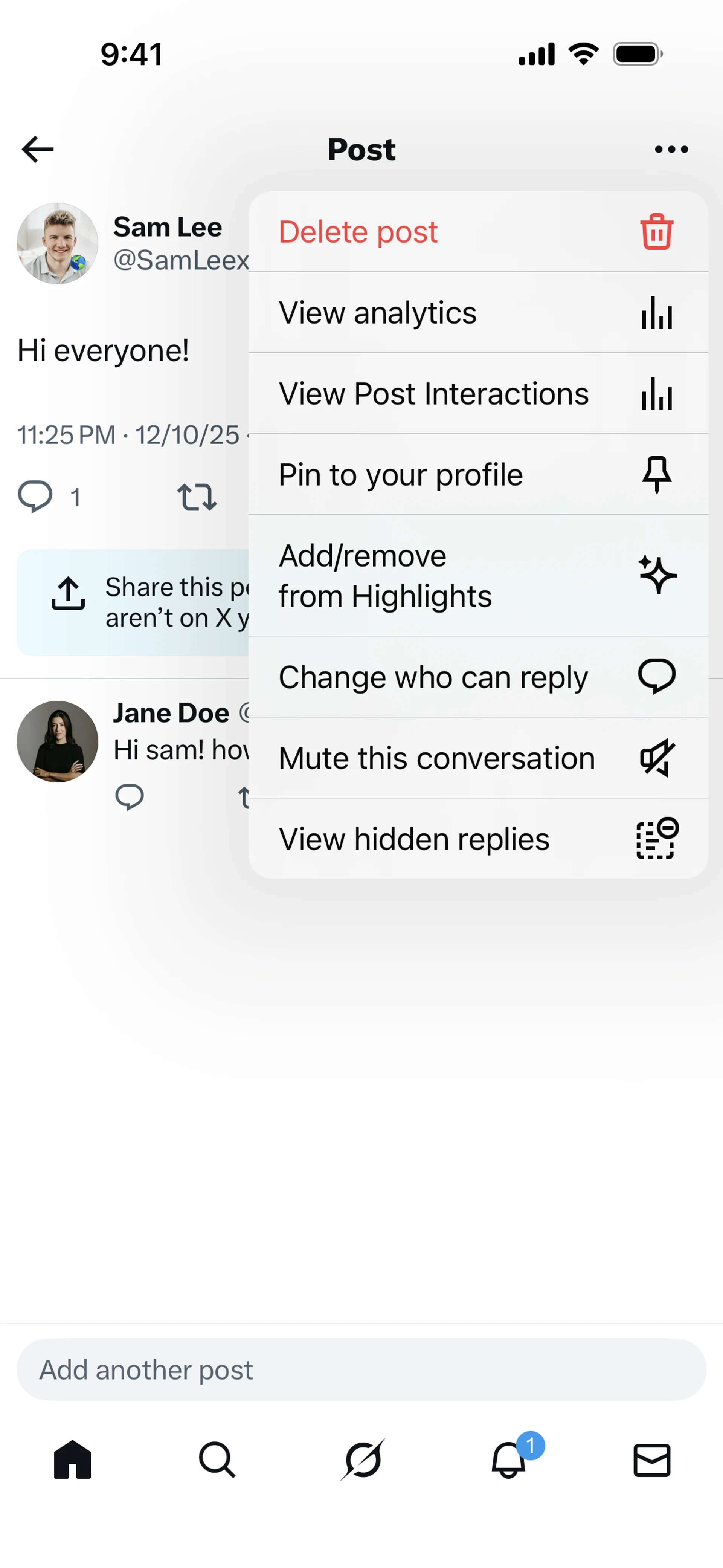Image resolution: width=723 pixels, height=1568 pixels.
Task: Mute this conversation
Action: (x=478, y=758)
